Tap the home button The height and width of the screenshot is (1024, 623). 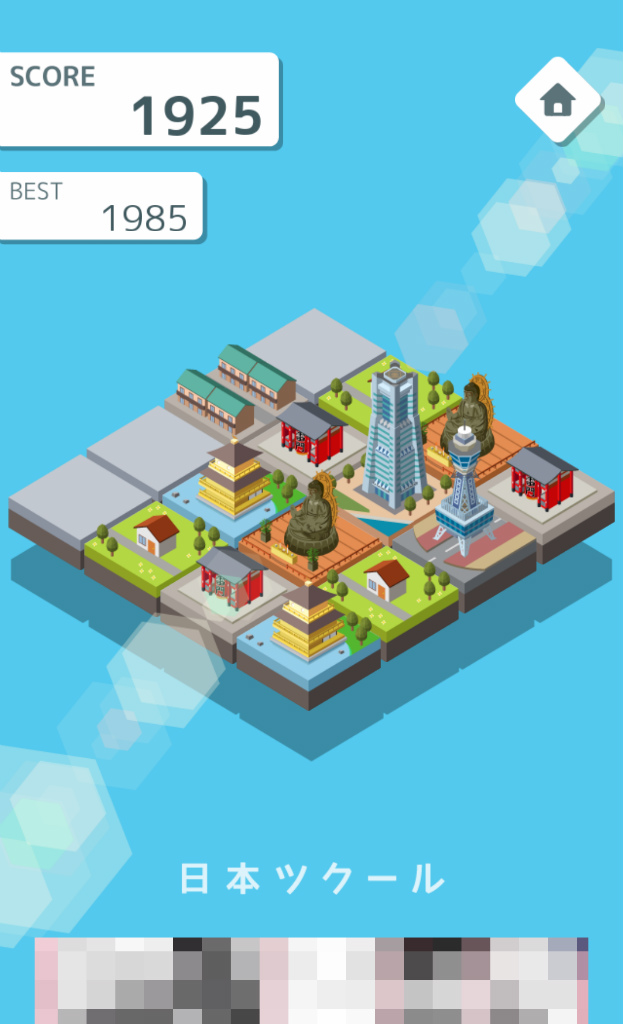click(x=558, y=100)
